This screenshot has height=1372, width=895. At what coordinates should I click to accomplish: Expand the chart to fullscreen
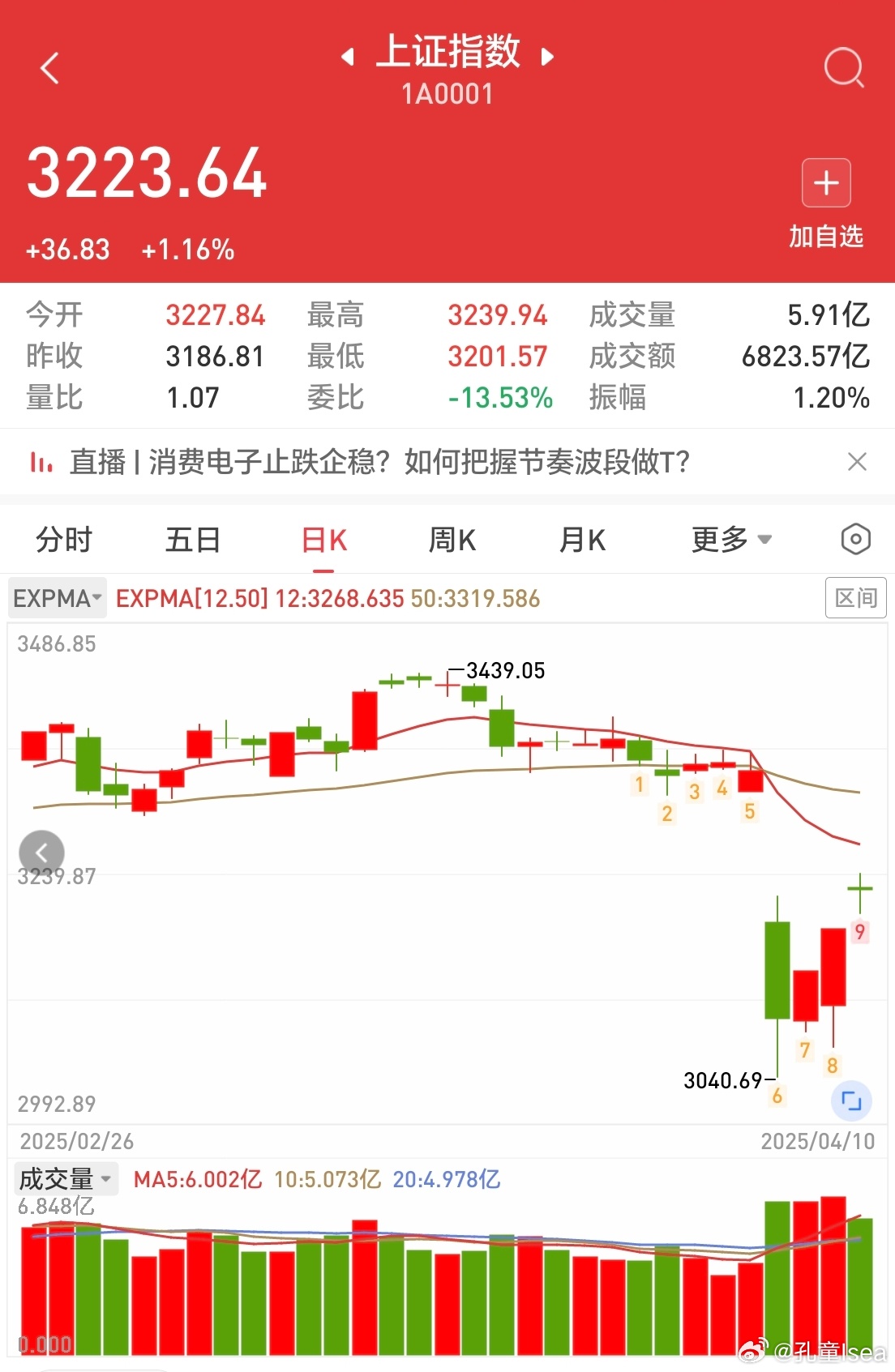point(851,1101)
